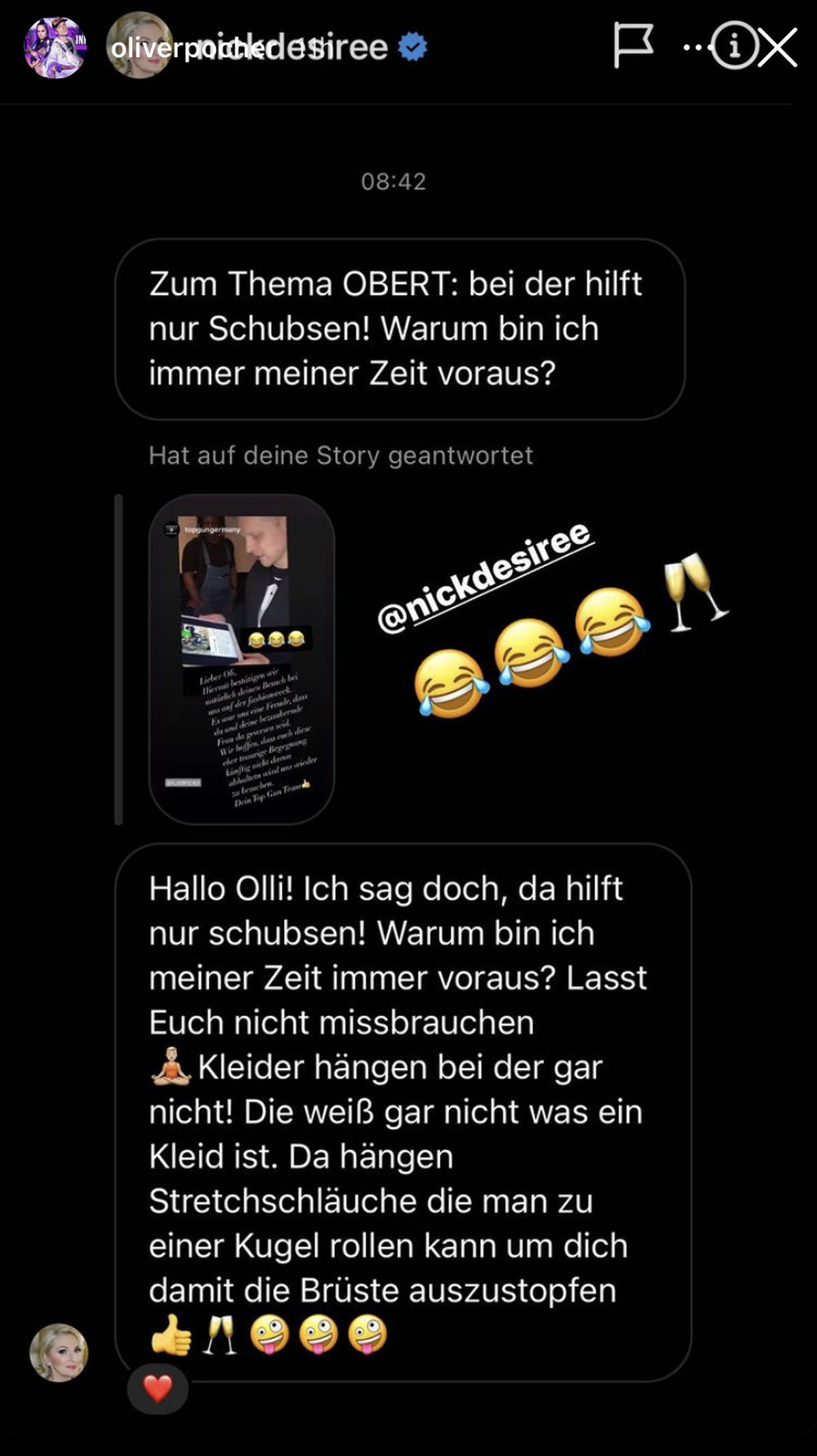This screenshot has width=817, height=1456.
Task: Open the @nickdesiree mention sticker
Action: [485, 577]
